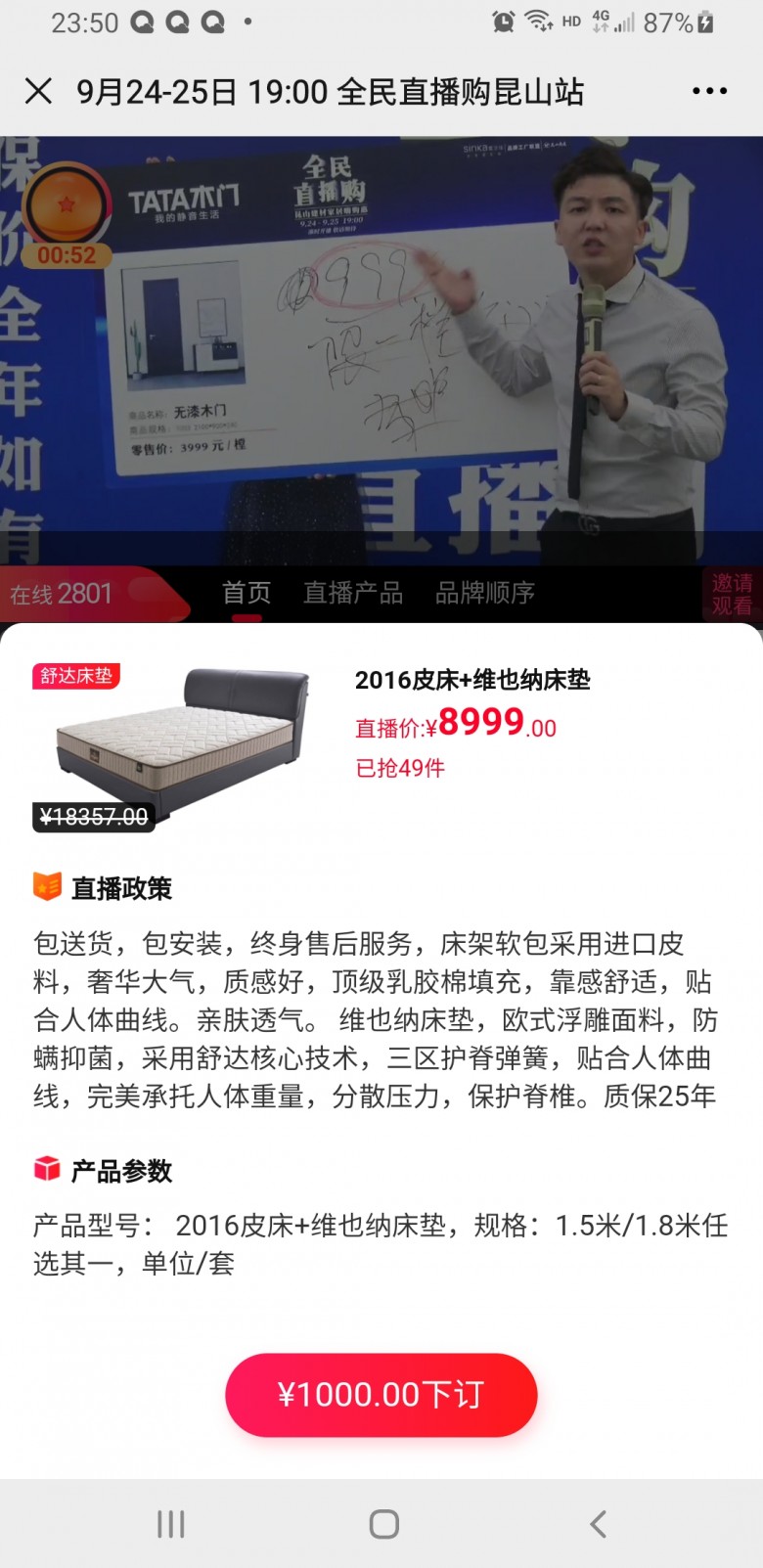The image size is (763, 1568).
Task: Place order with ¥1000.00下订 button
Action: pos(381,1394)
